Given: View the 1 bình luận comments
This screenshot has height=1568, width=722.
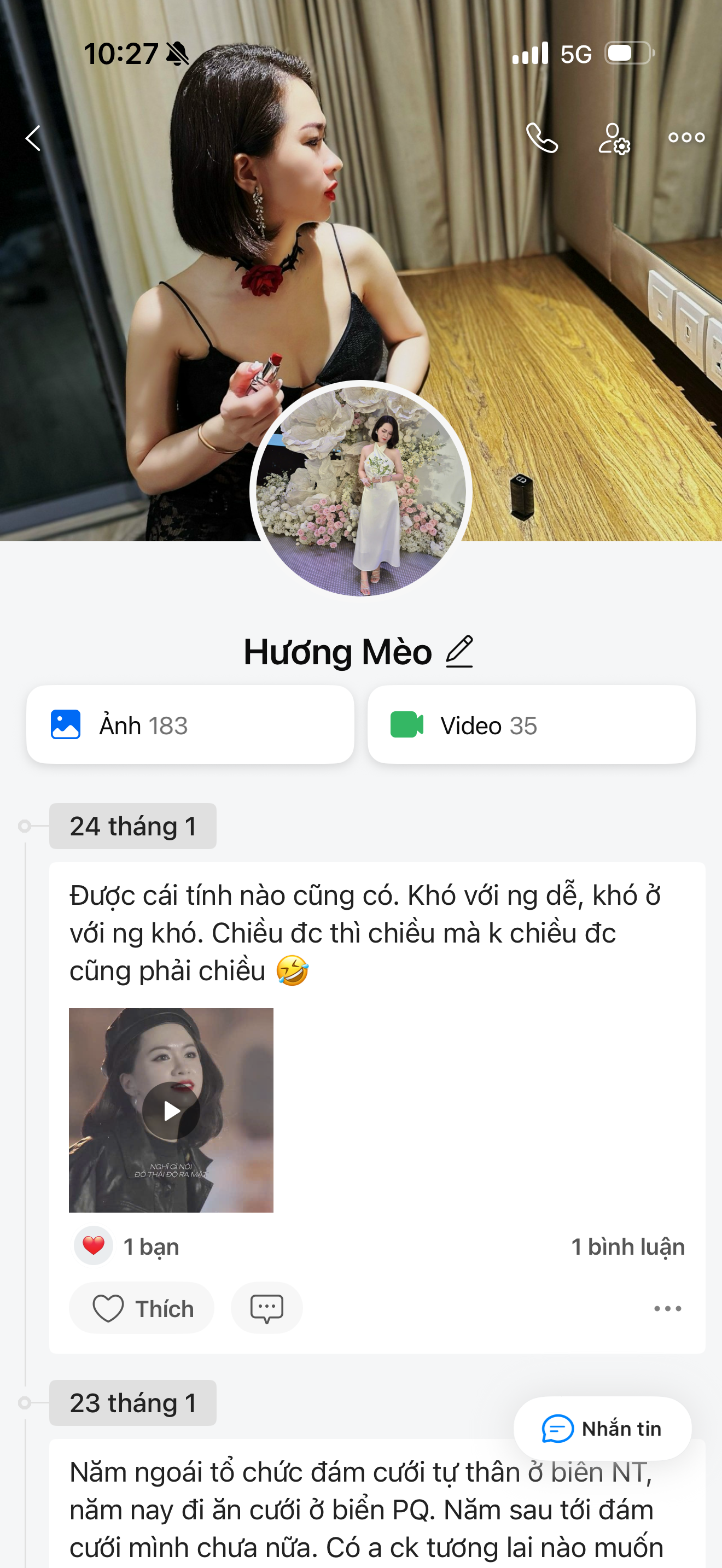Looking at the screenshot, I should [x=627, y=1247].
